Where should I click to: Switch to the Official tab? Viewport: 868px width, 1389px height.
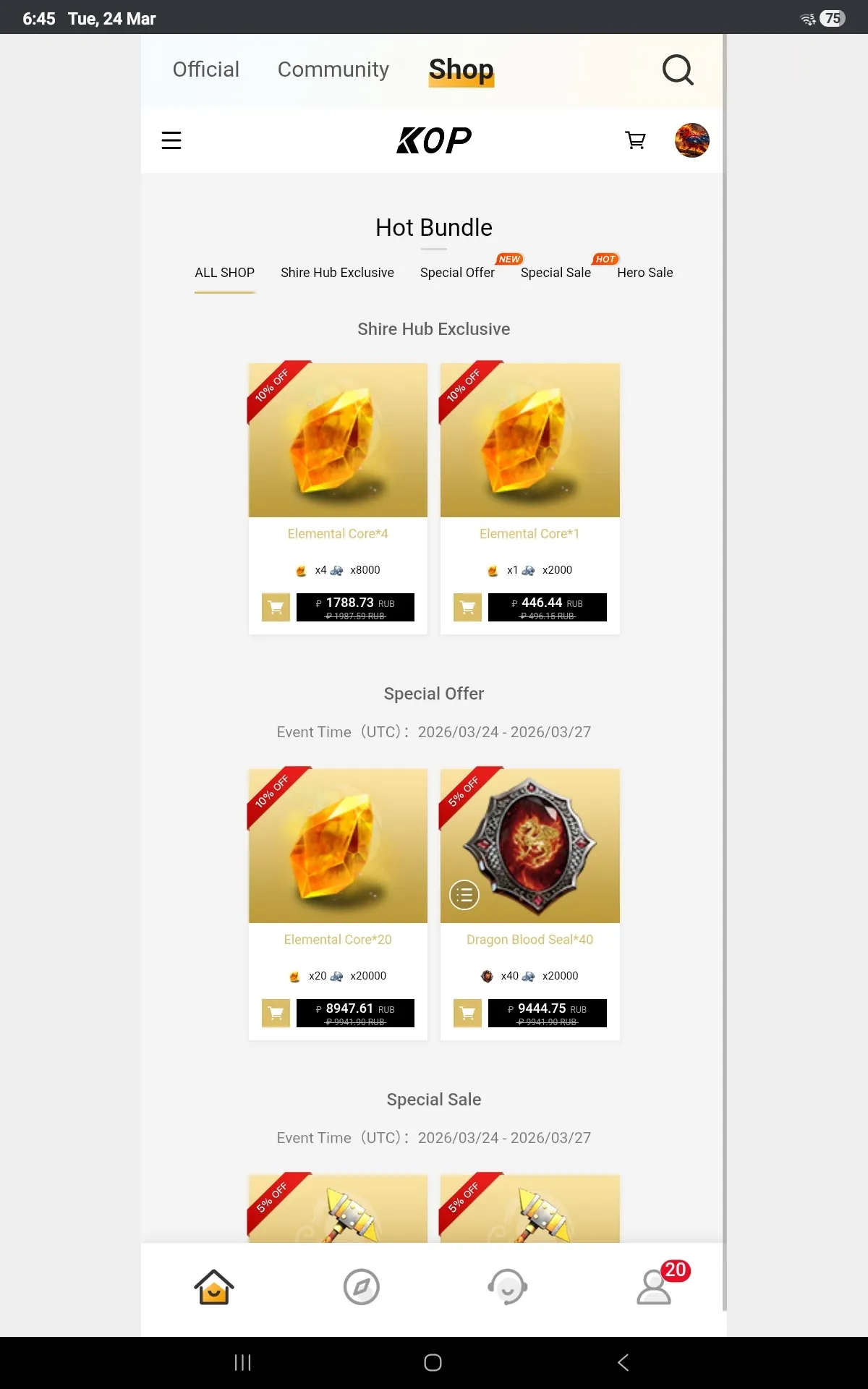[205, 69]
